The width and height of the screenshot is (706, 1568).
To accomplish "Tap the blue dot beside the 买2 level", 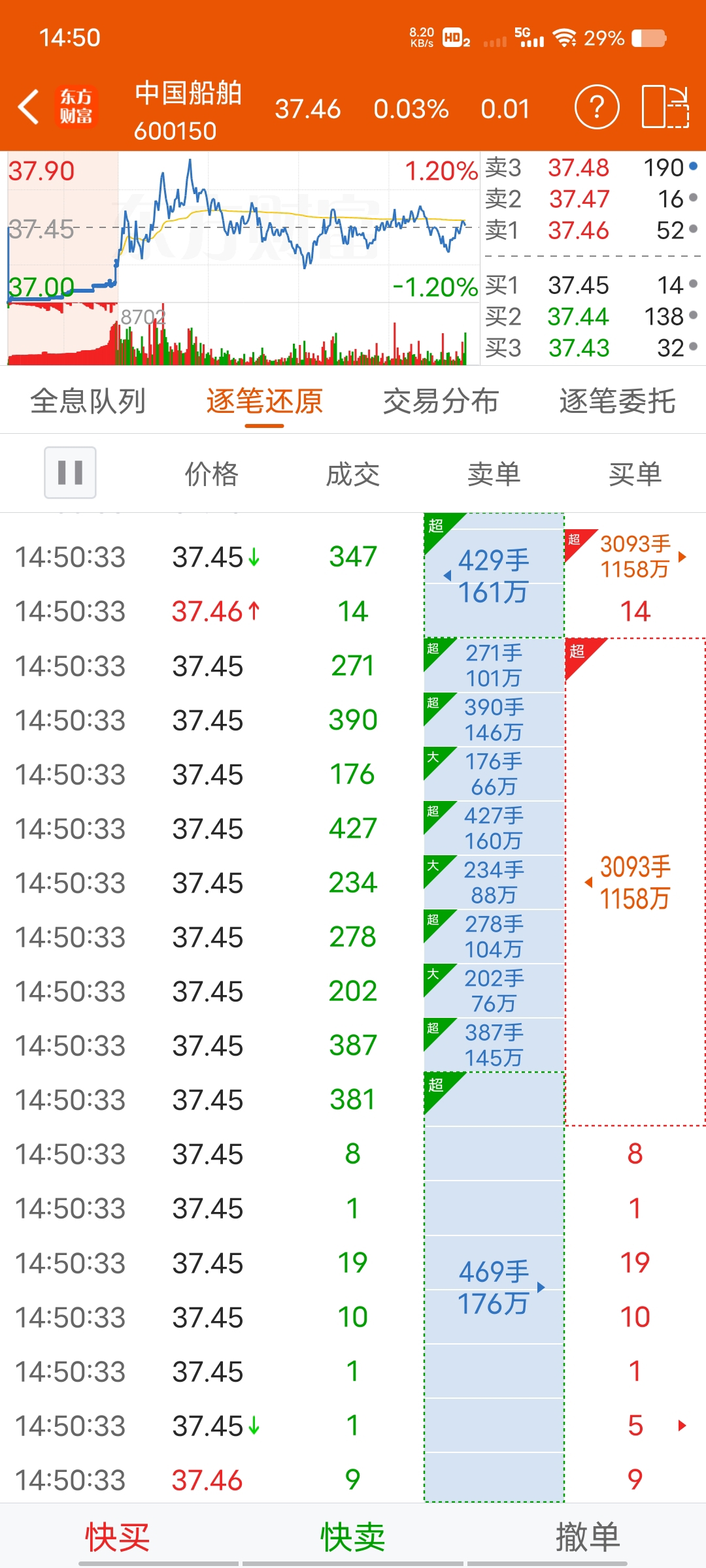I will point(693,317).
